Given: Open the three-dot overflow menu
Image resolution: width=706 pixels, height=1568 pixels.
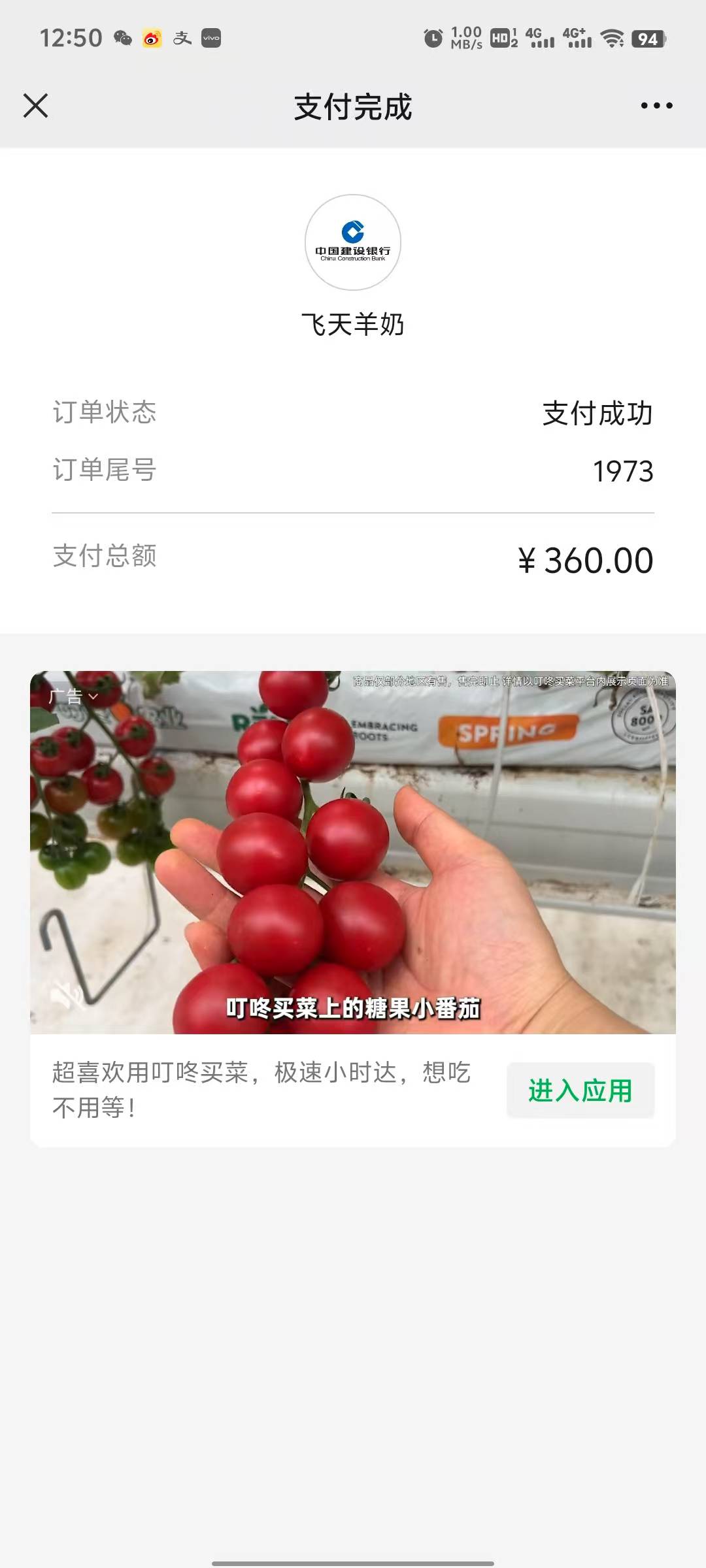Looking at the screenshot, I should tap(656, 106).
